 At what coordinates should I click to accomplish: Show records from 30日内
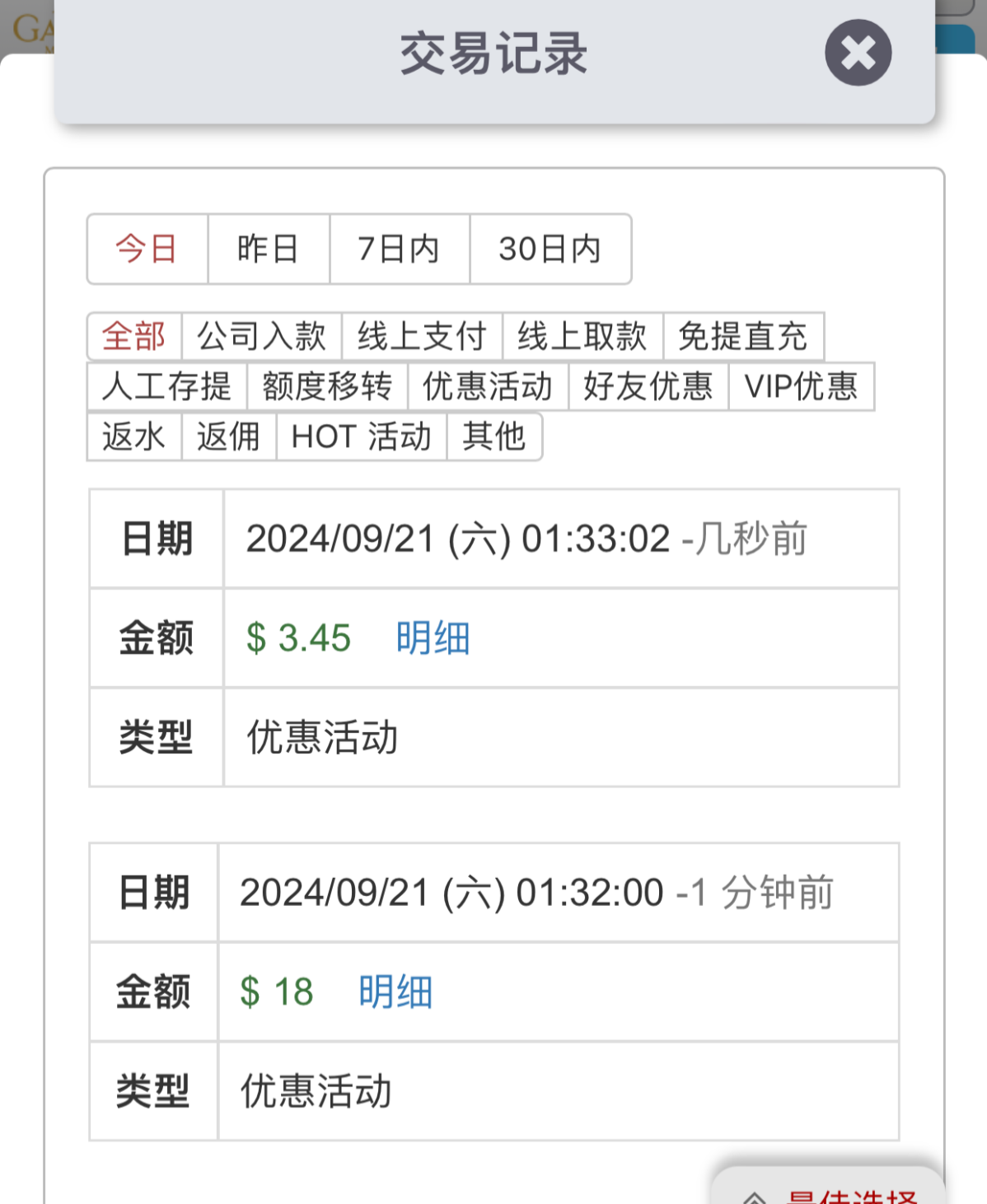click(550, 249)
